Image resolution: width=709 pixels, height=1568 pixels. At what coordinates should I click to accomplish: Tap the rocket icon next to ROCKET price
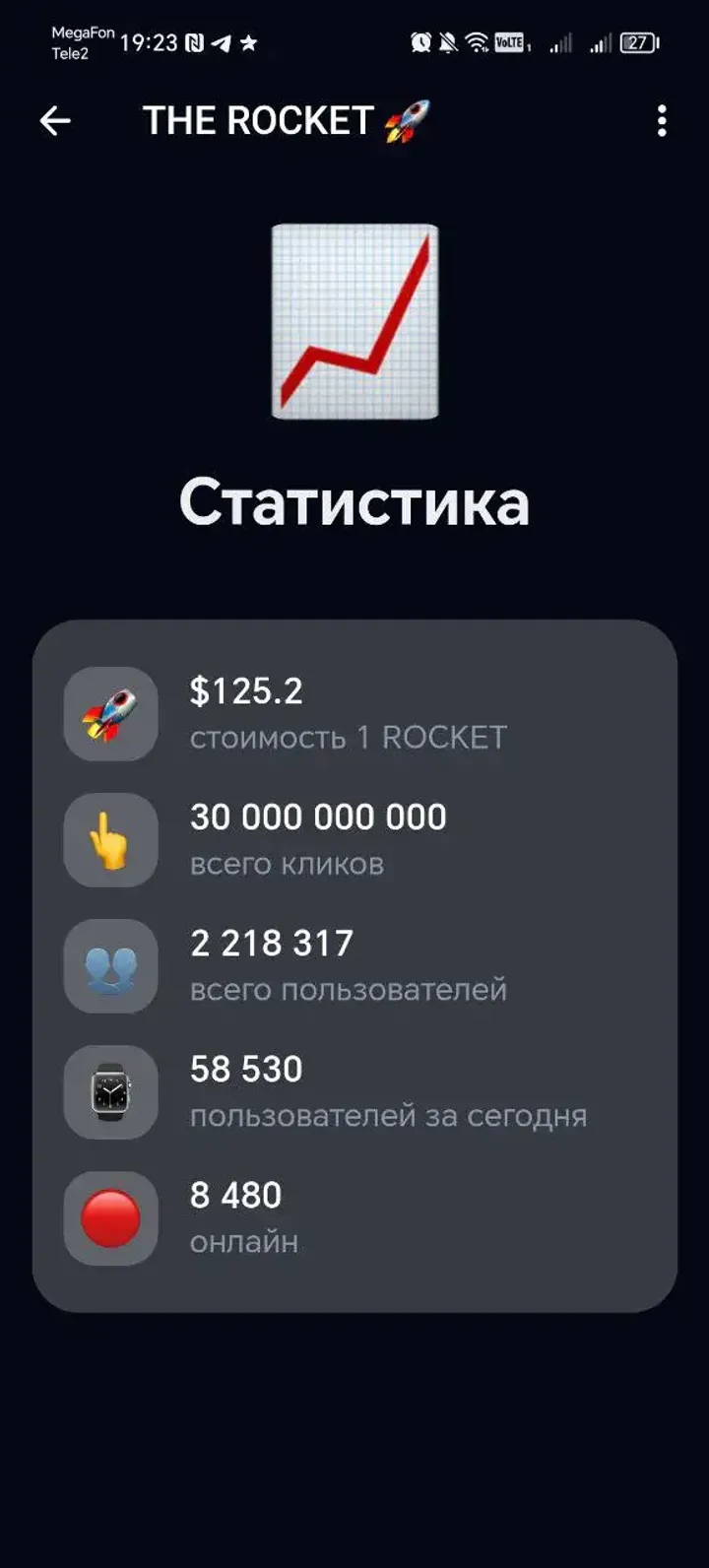[x=109, y=715]
